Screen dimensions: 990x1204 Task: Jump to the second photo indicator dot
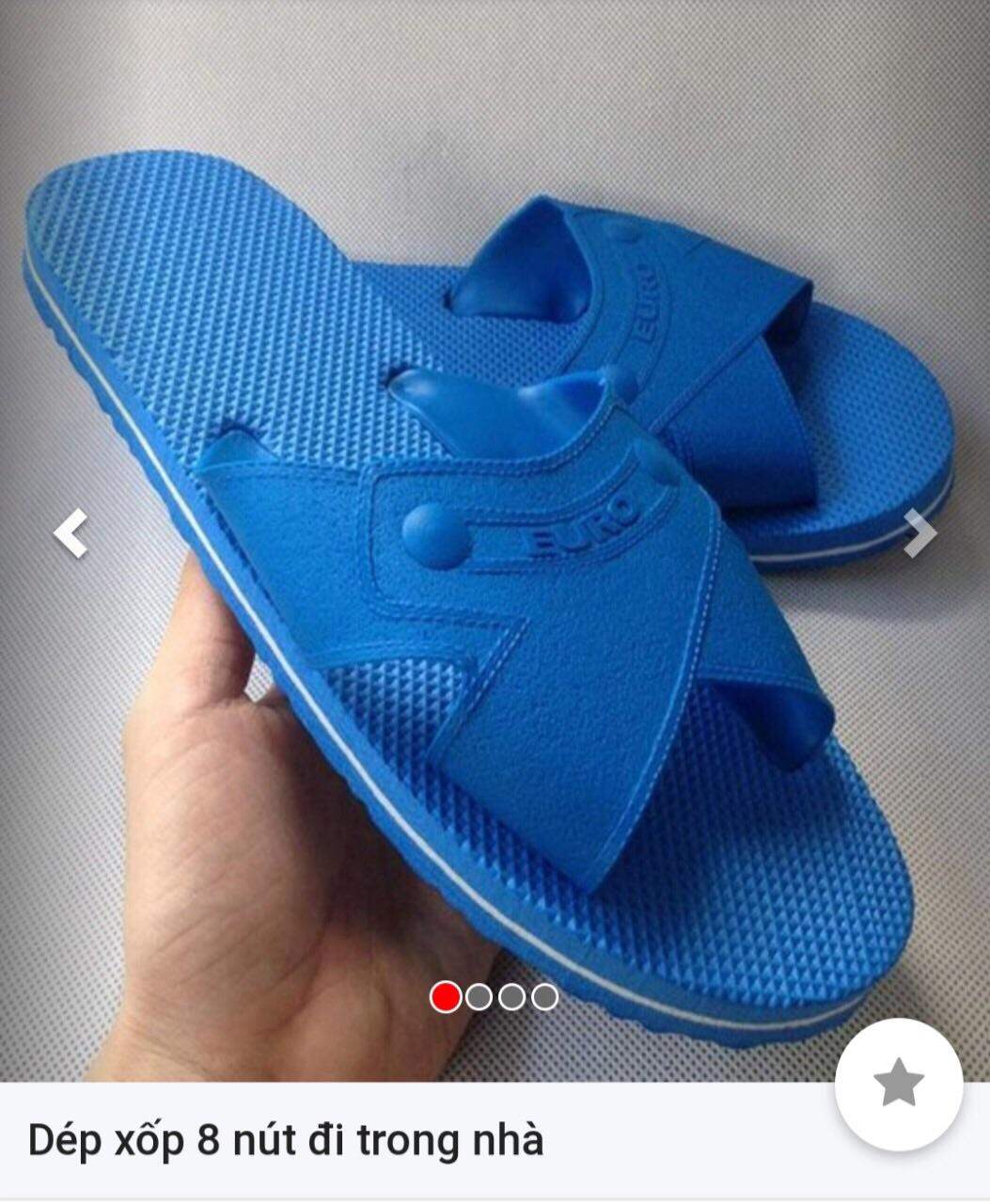point(479,996)
